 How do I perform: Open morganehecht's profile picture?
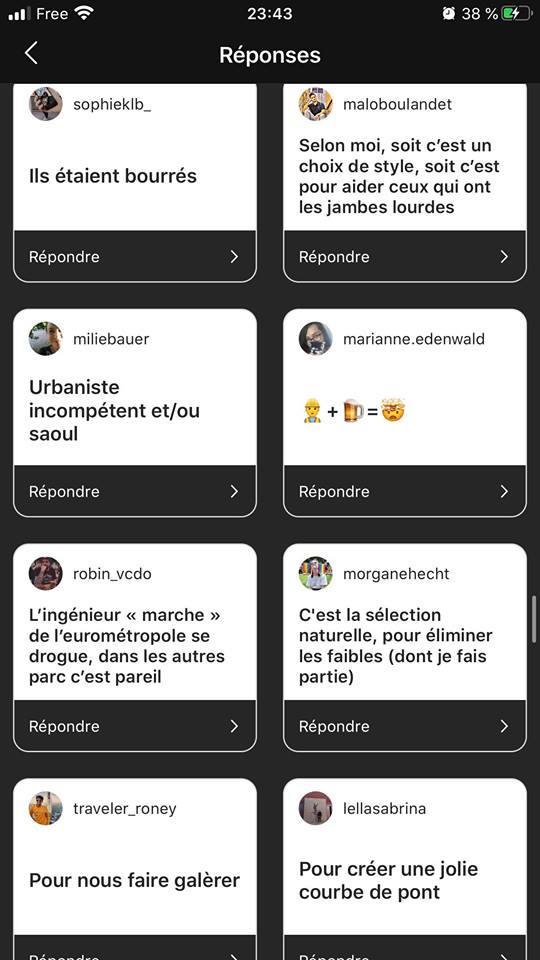click(316, 574)
